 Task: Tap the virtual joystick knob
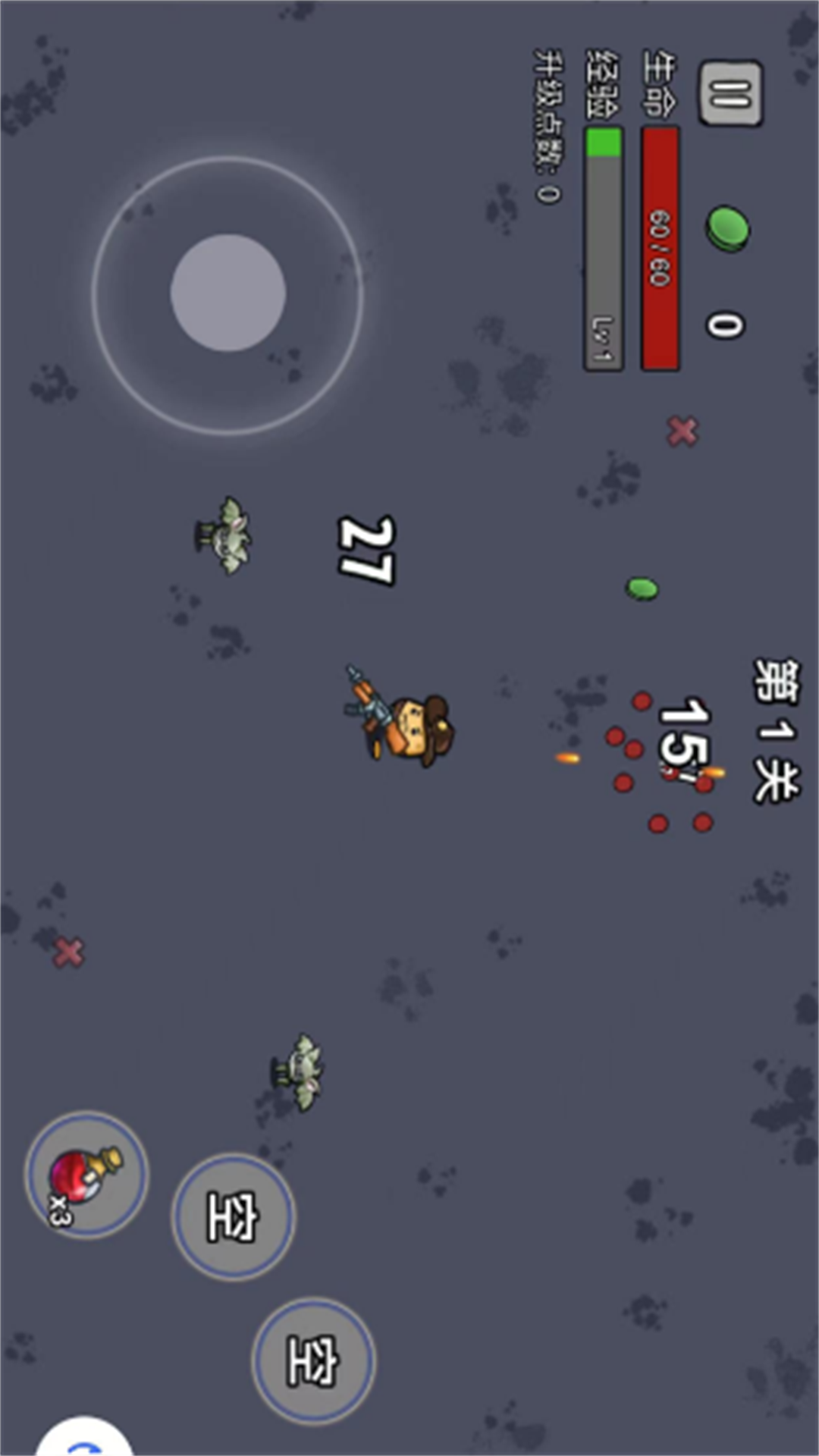tap(228, 292)
